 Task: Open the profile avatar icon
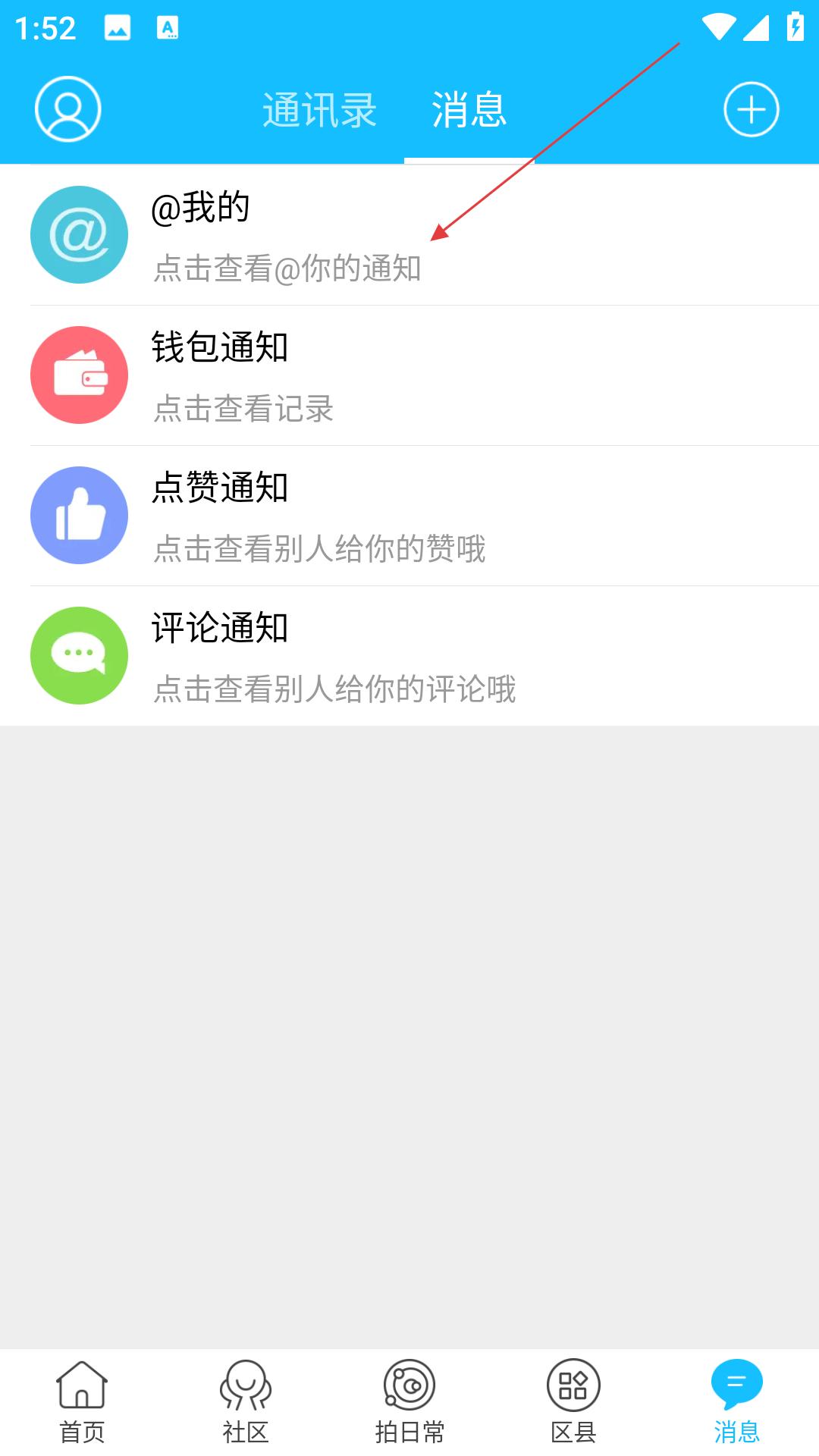[x=68, y=109]
